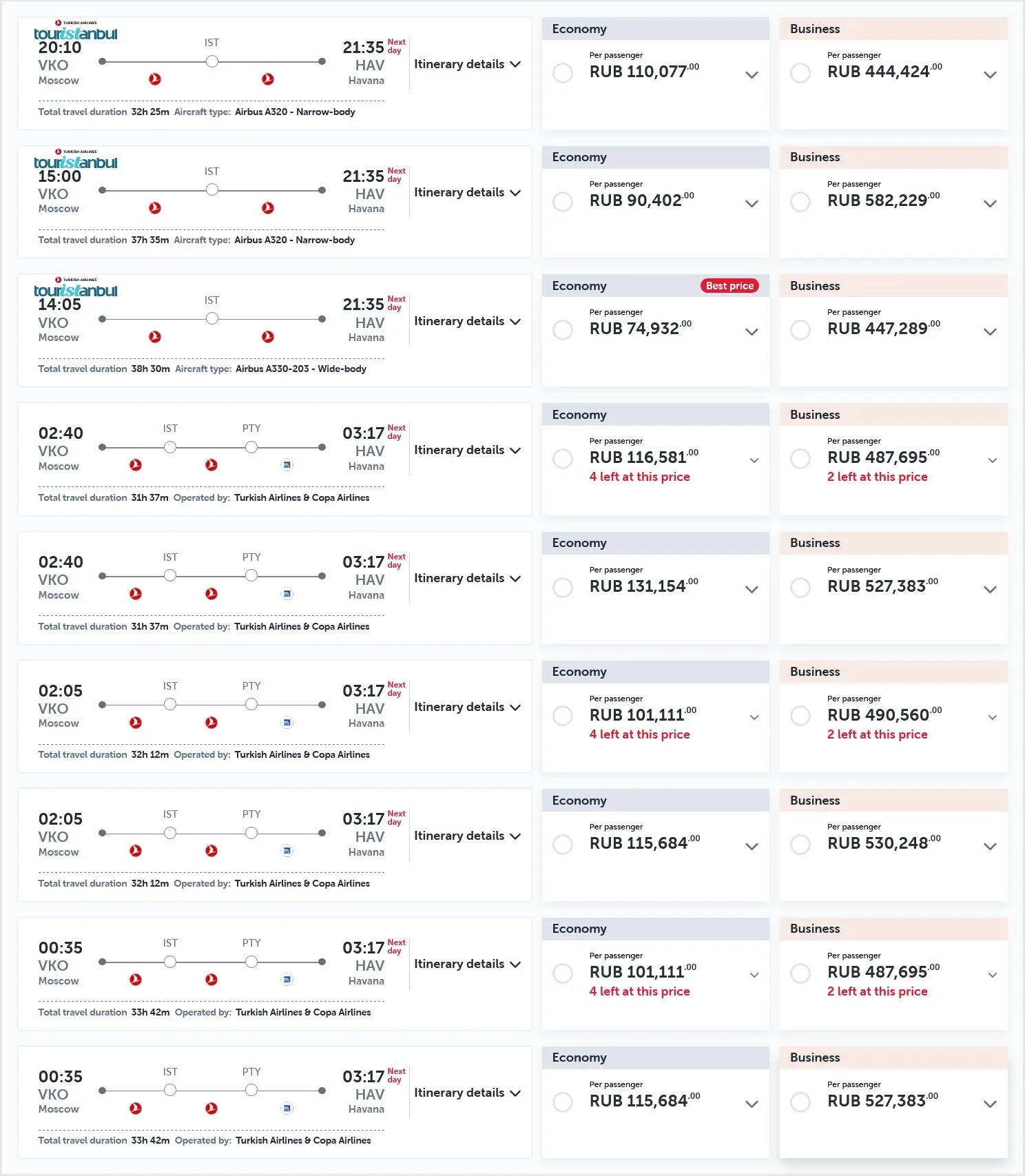The width and height of the screenshot is (1025, 1176).
Task: Expand Itinerary details for the 15:00 flight
Action: (467, 192)
